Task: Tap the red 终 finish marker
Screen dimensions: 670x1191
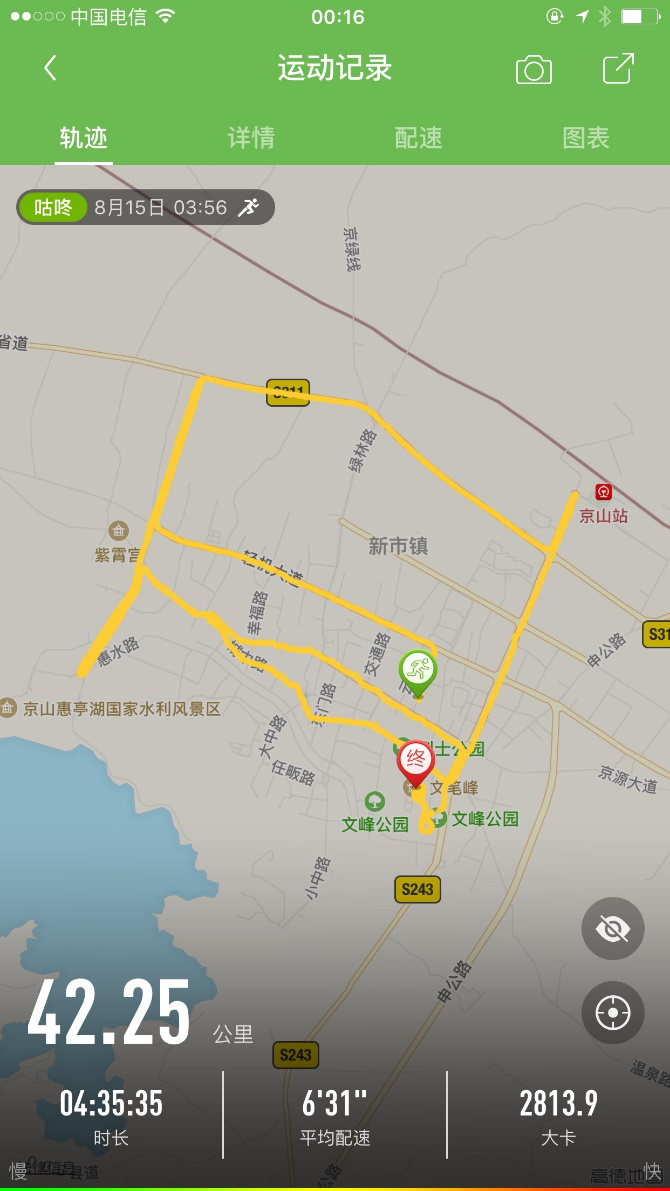Action: (x=416, y=762)
